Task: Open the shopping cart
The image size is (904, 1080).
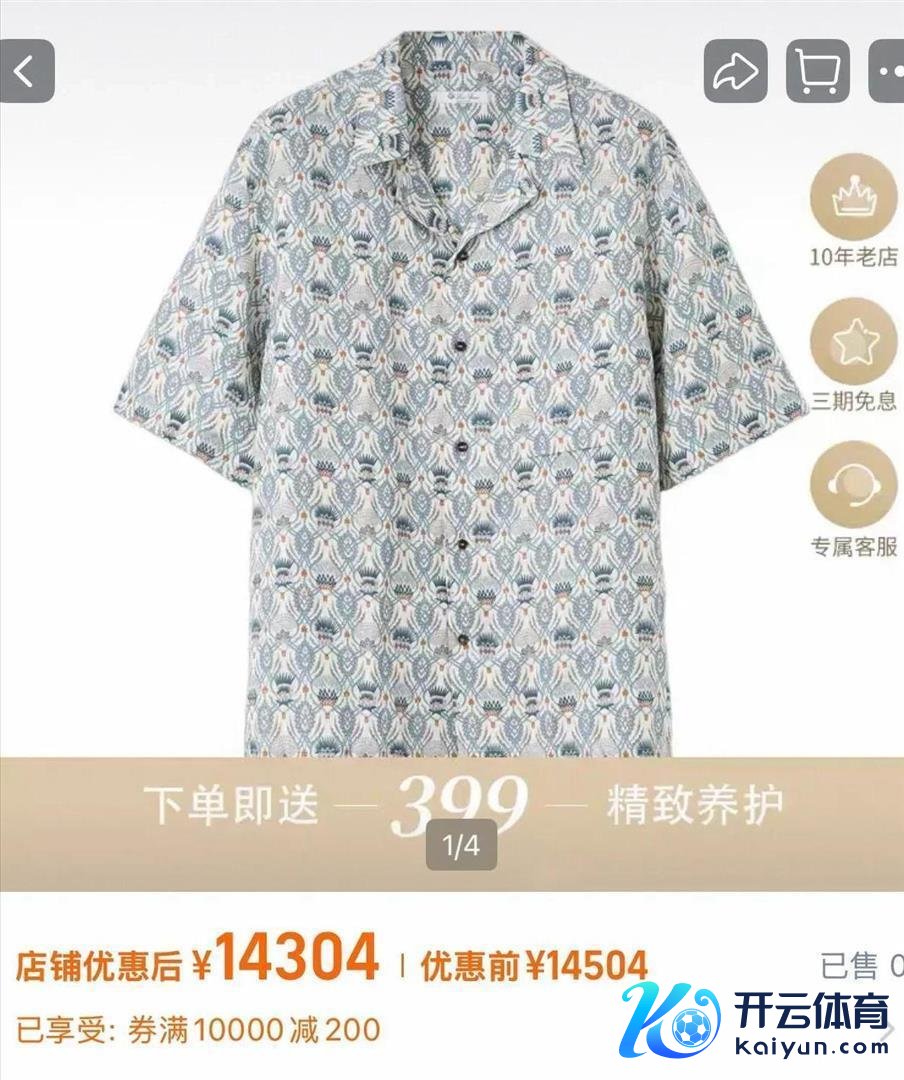Action: coord(817,71)
